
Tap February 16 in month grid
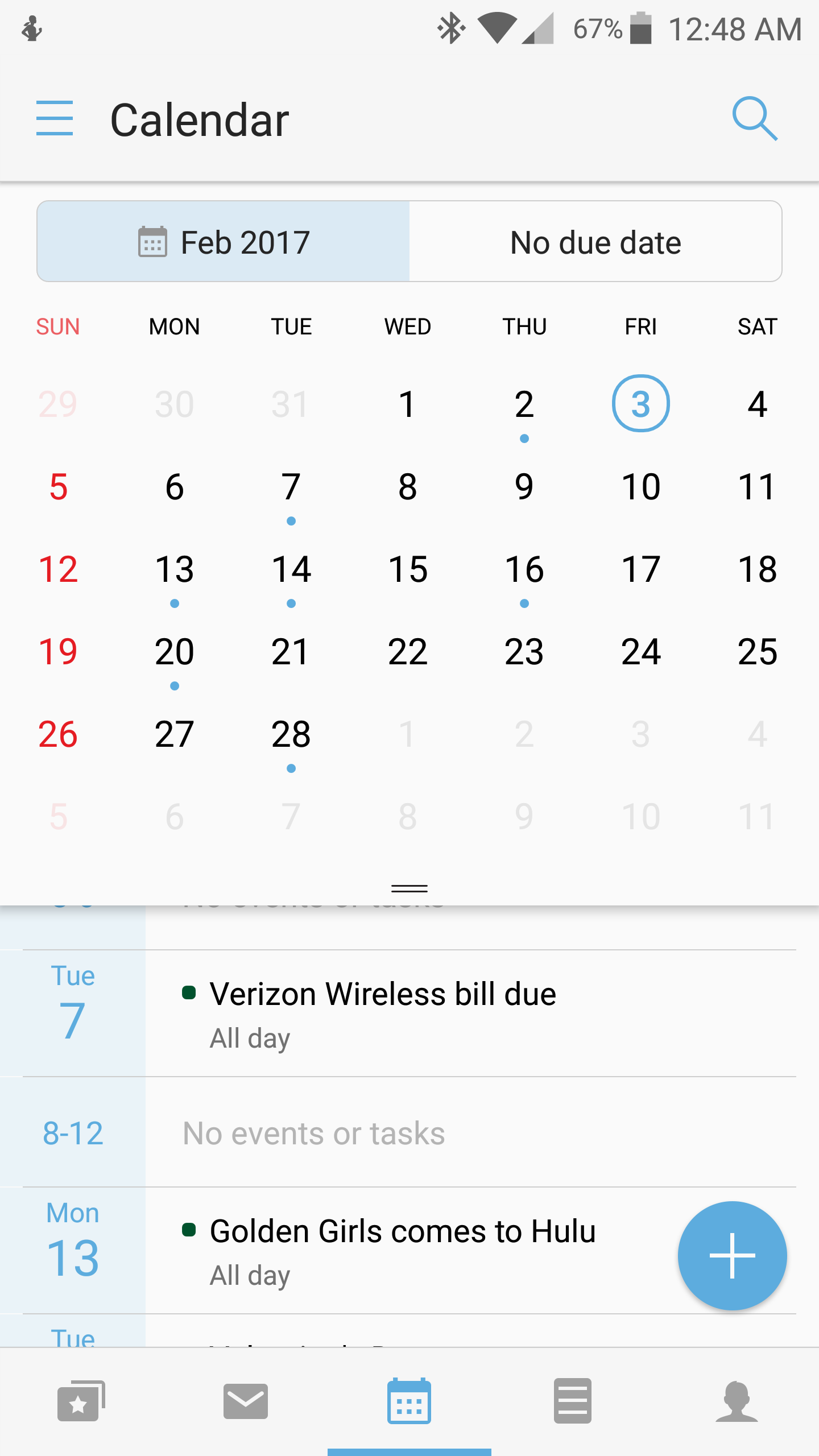pyautogui.click(x=524, y=570)
